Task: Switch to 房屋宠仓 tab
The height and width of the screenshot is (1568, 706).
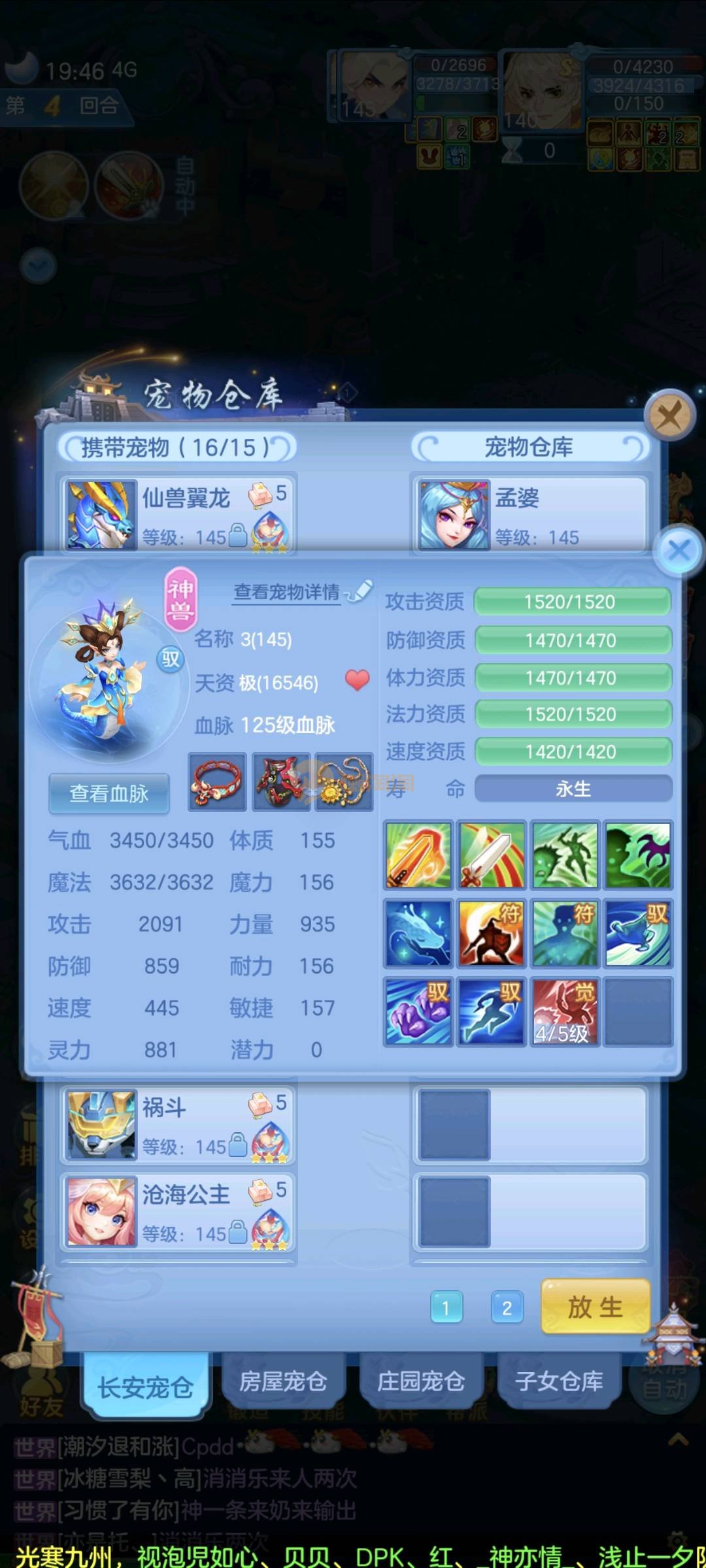Action: [x=282, y=1381]
